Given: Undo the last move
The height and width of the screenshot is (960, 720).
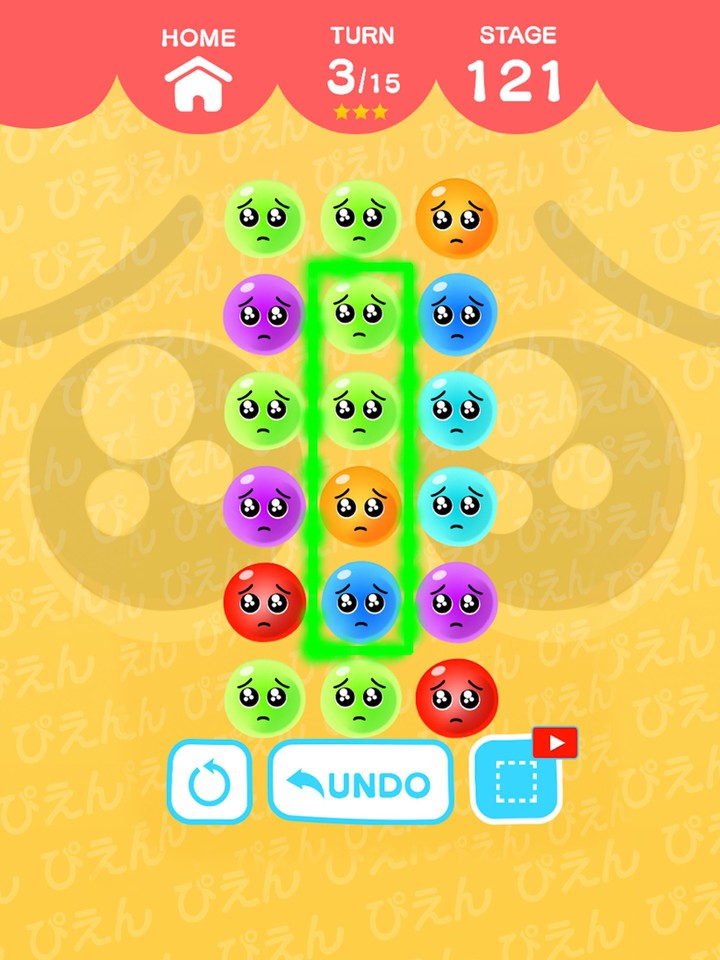Looking at the screenshot, I should (x=361, y=783).
